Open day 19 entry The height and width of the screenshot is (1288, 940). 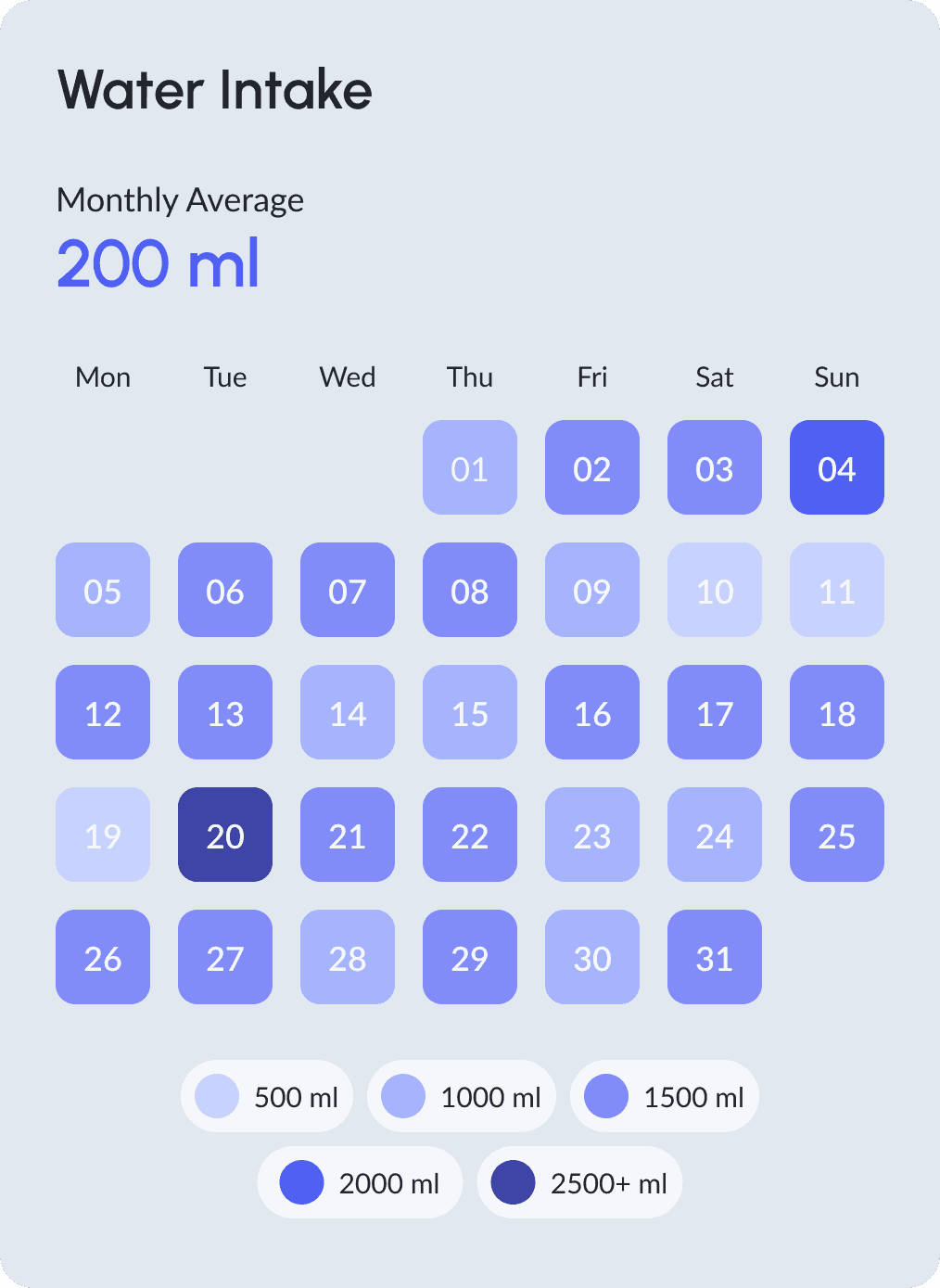(x=103, y=835)
